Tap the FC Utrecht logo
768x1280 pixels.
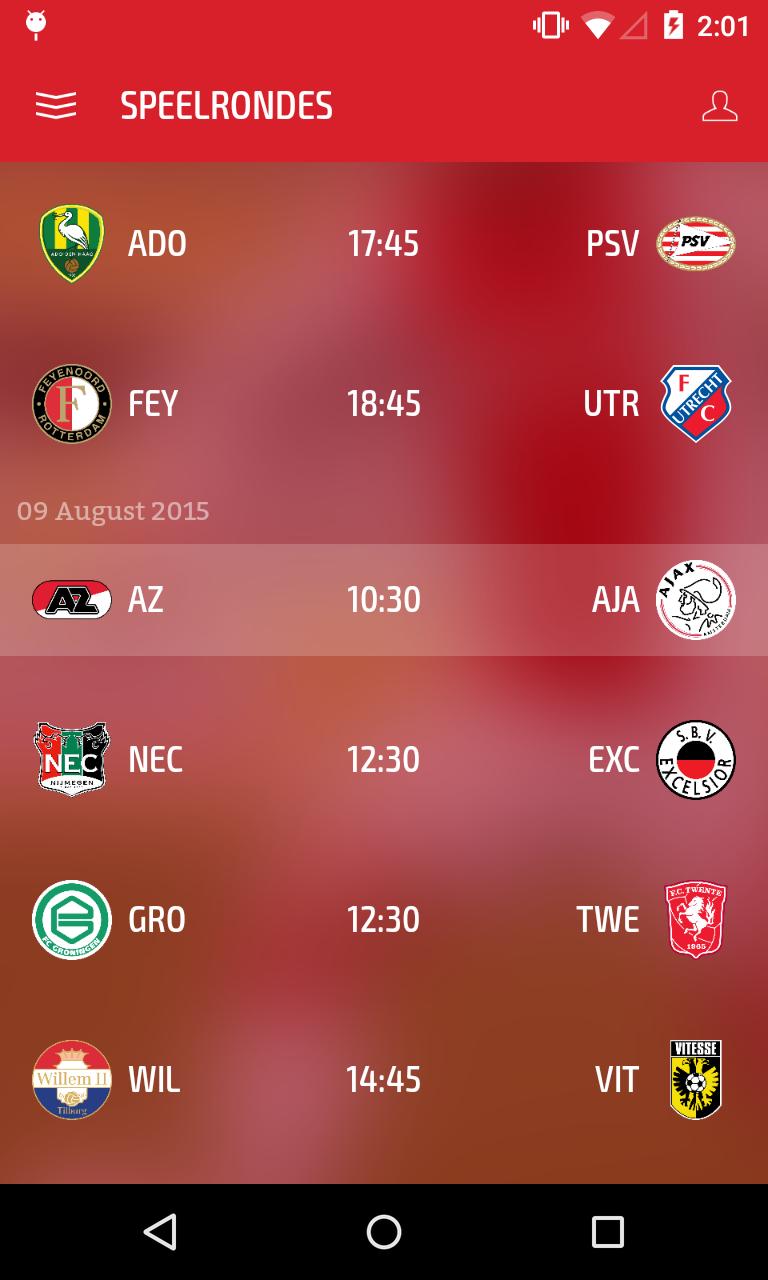tap(696, 403)
